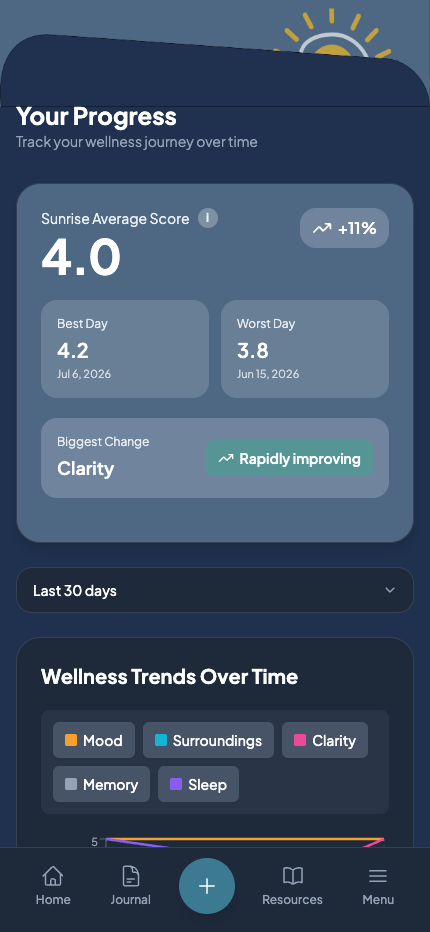Open the Last 30 days dropdown

point(215,590)
